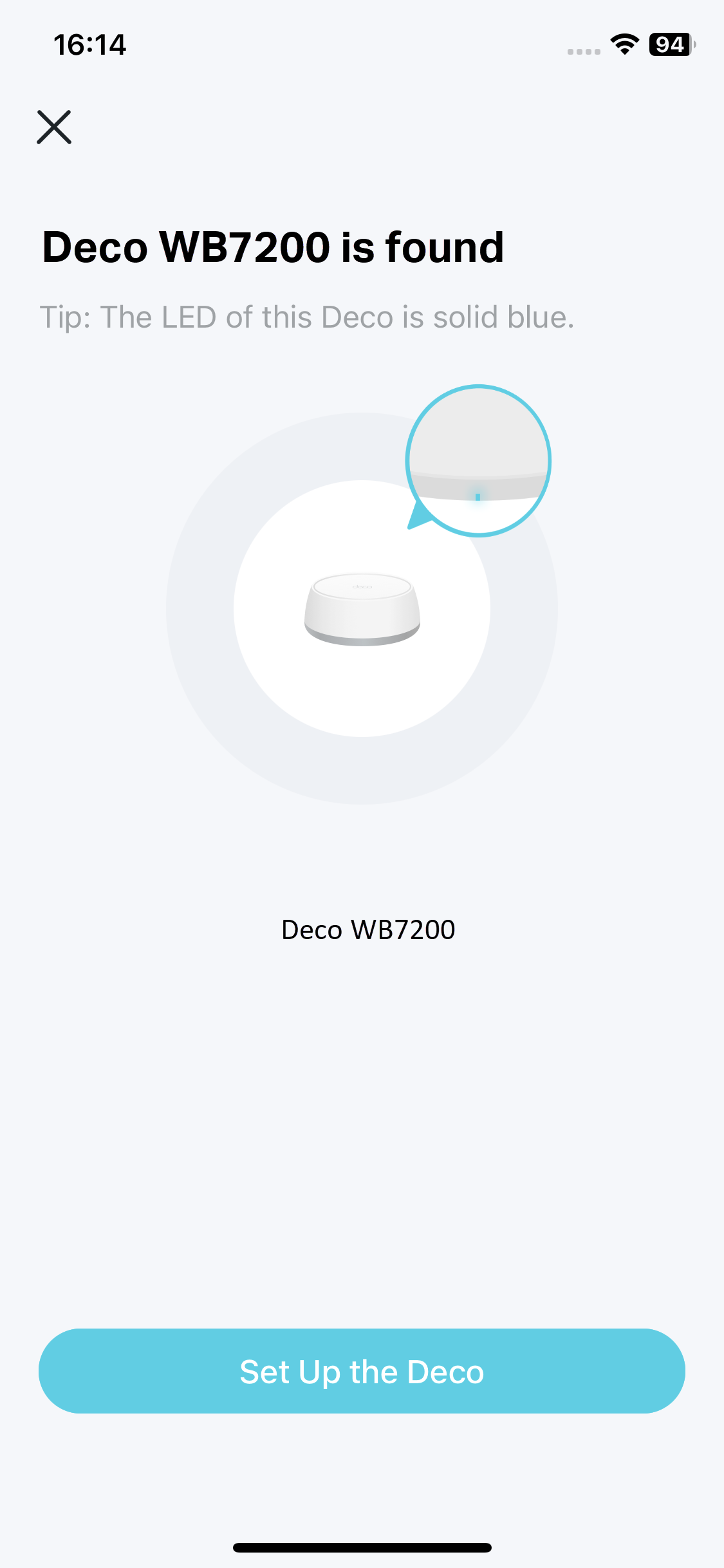Tap the home indicator bar at bottom
Screen dimensions: 724x1568
point(362,1547)
